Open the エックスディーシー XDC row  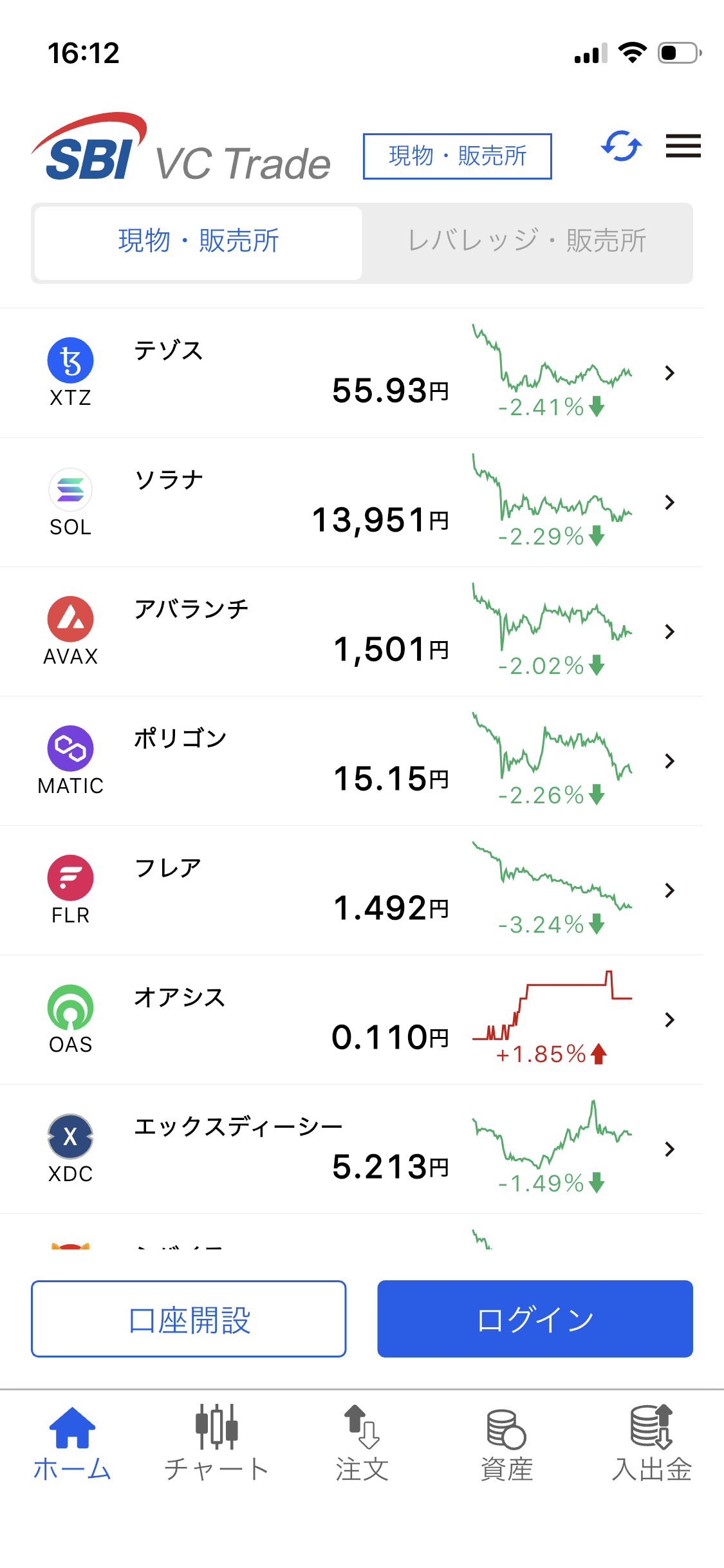click(x=351, y=1149)
